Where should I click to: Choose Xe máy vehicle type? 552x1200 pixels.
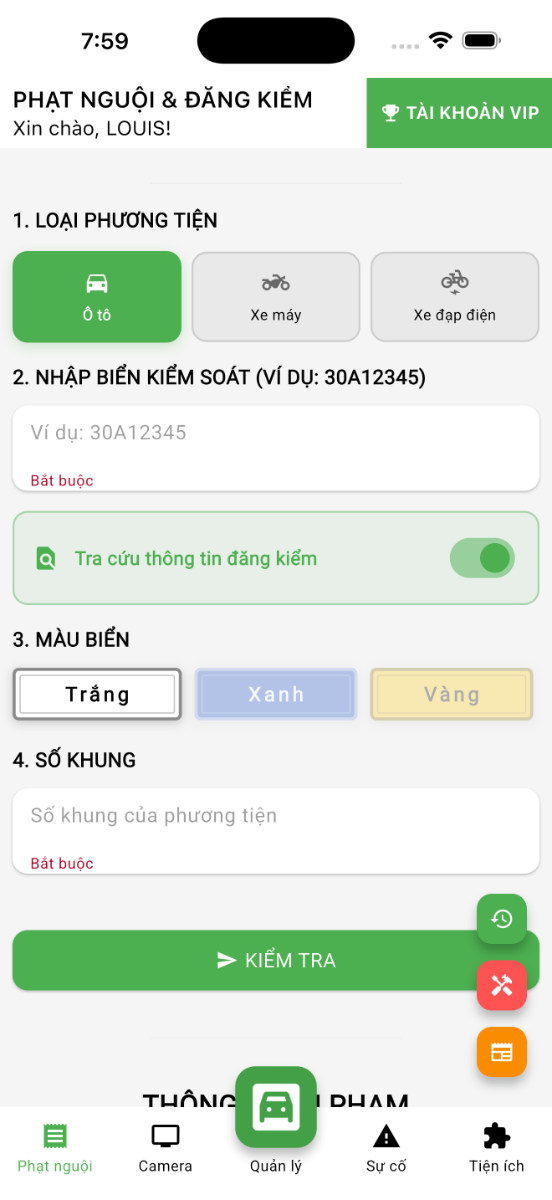pyautogui.click(x=276, y=297)
